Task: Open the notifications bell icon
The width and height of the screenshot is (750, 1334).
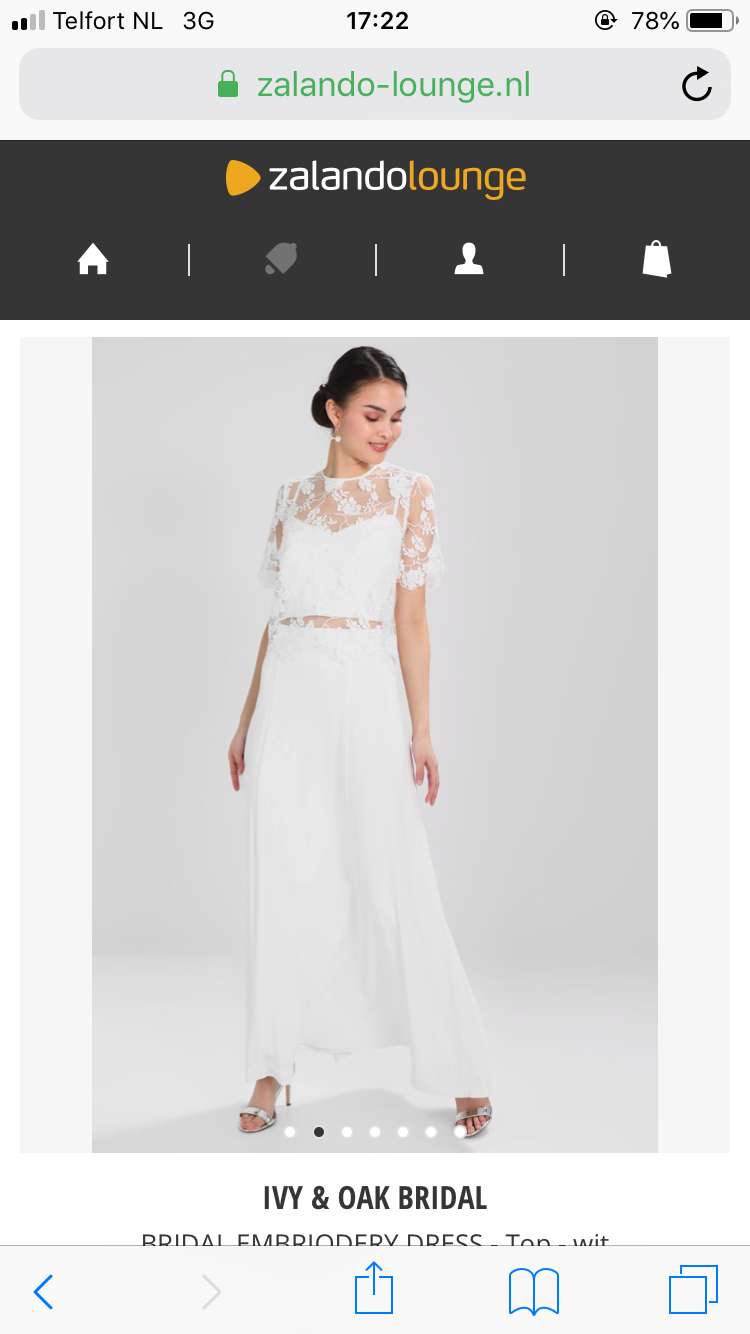Action: point(282,260)
